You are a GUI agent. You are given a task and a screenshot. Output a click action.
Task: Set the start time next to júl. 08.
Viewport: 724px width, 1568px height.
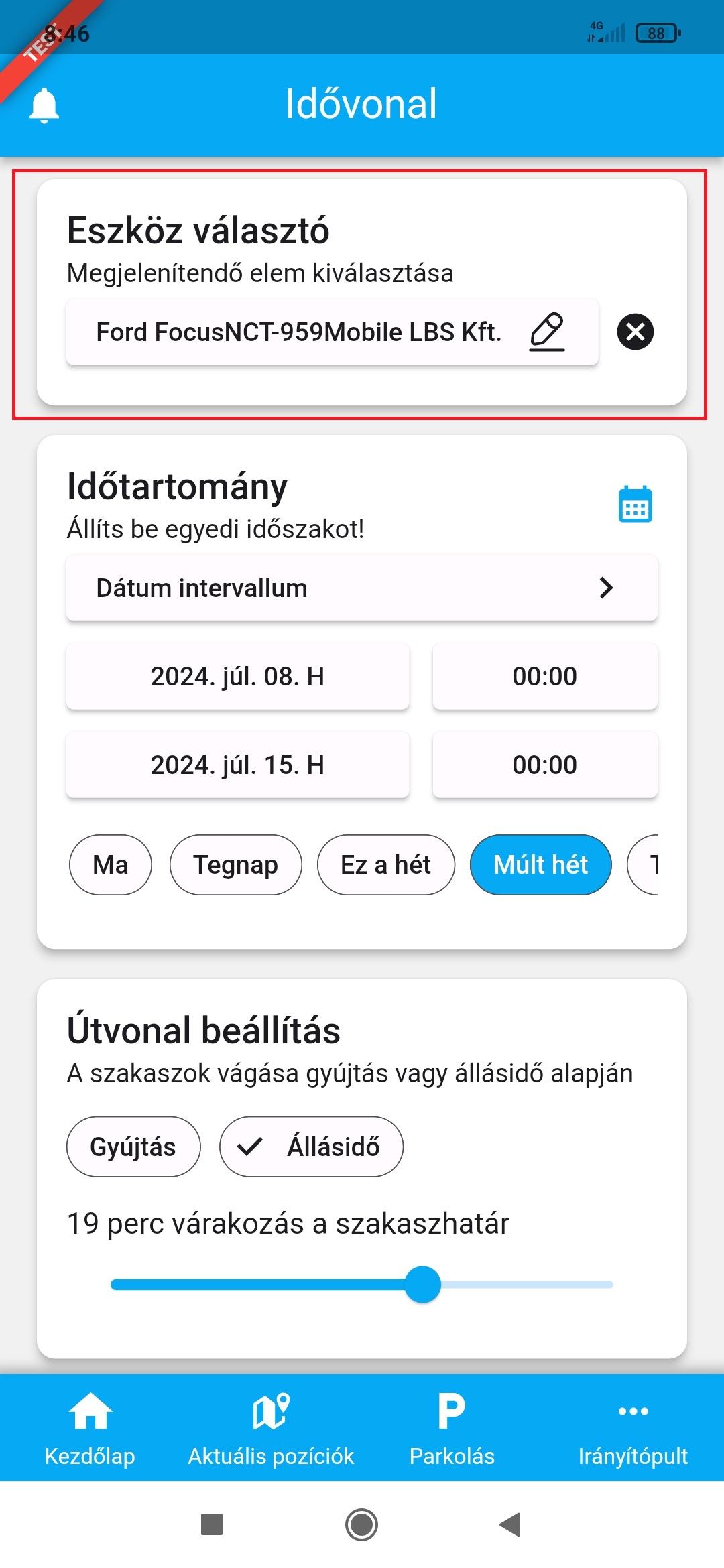(545, 676)
